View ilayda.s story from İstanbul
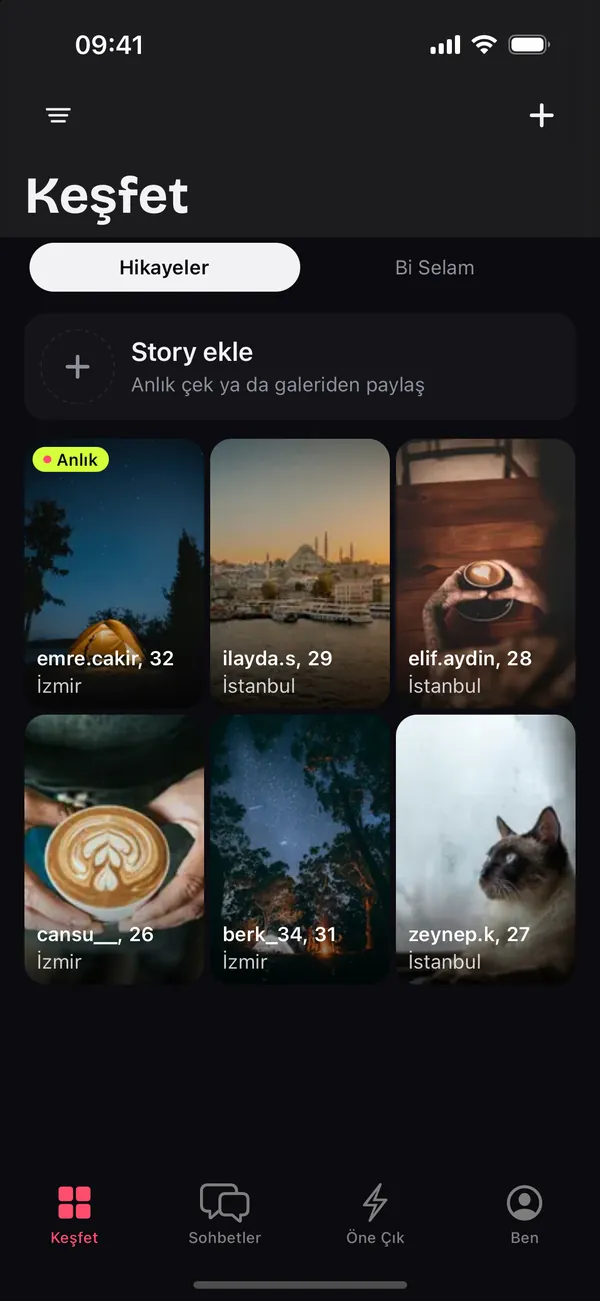Image resolution: width=600 pixels, height=1301 pixels. pos(300,574)
